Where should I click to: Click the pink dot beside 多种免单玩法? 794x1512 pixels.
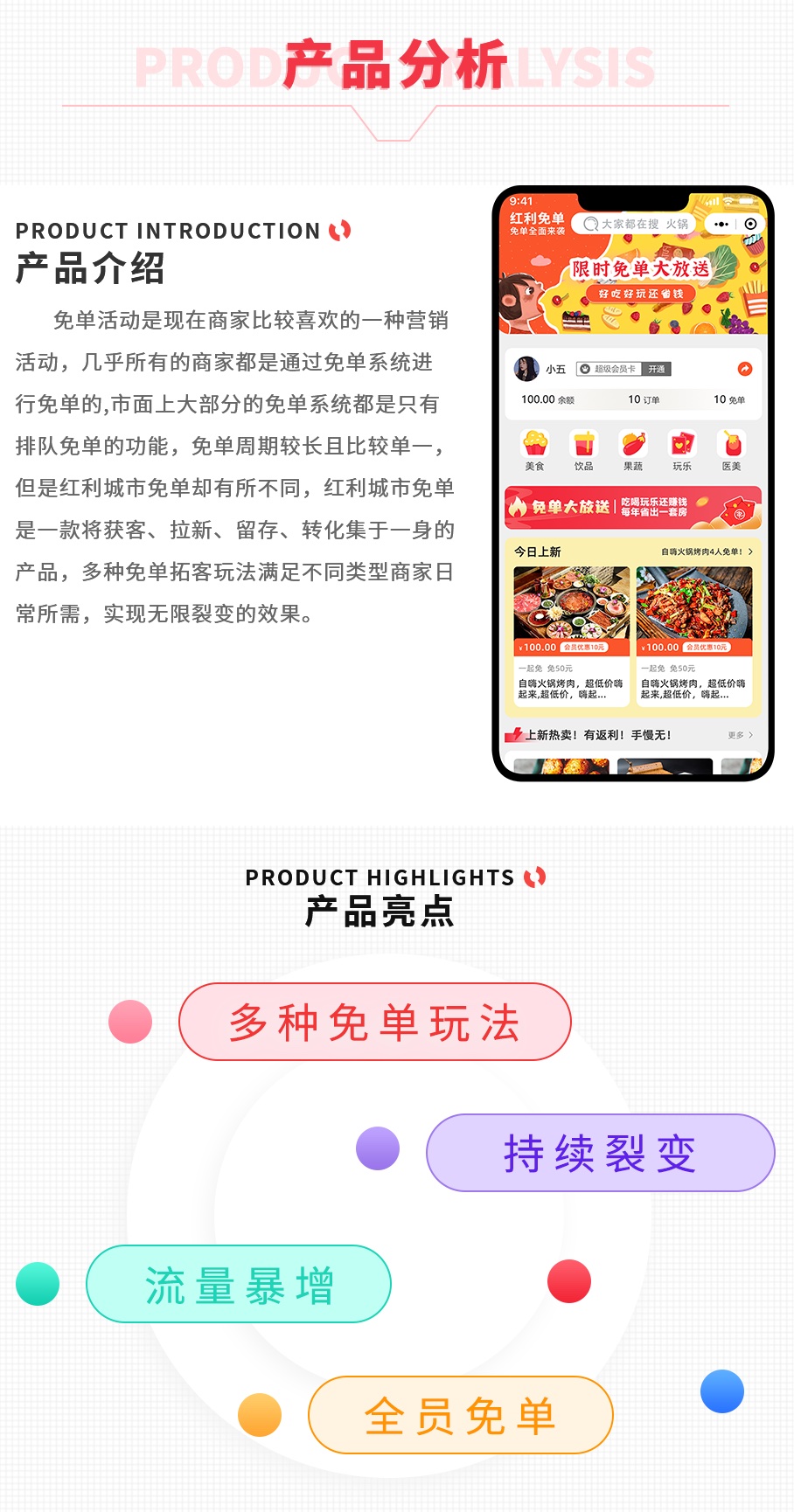click(129, 1021)
